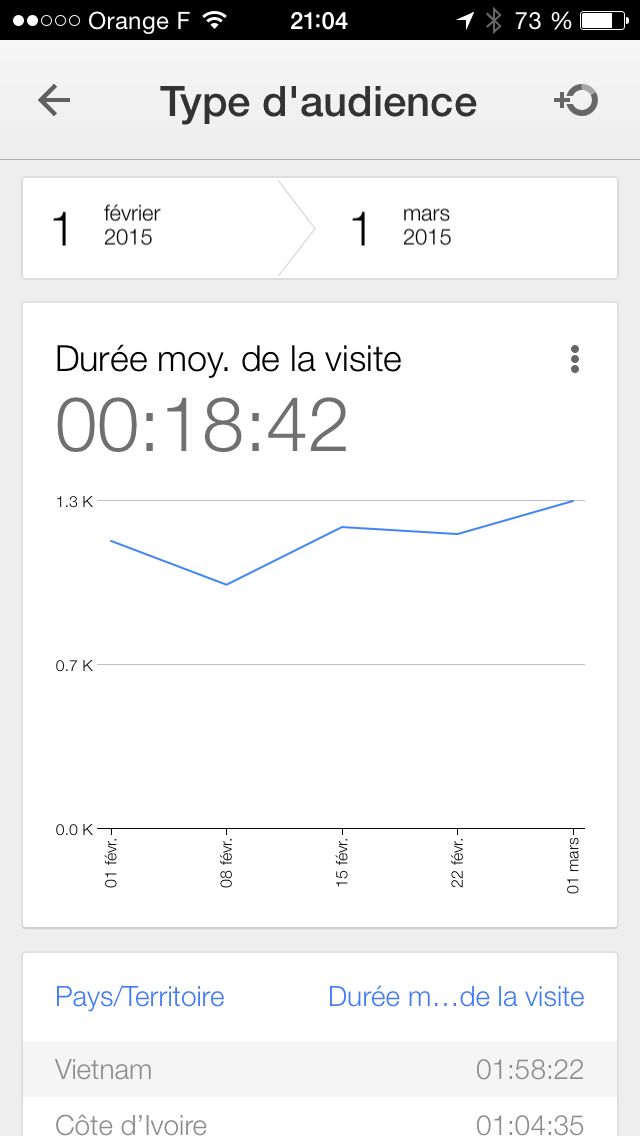Change the start date 1 février 2015
The image size is (640, 1136).
click(x=150, y=228)
